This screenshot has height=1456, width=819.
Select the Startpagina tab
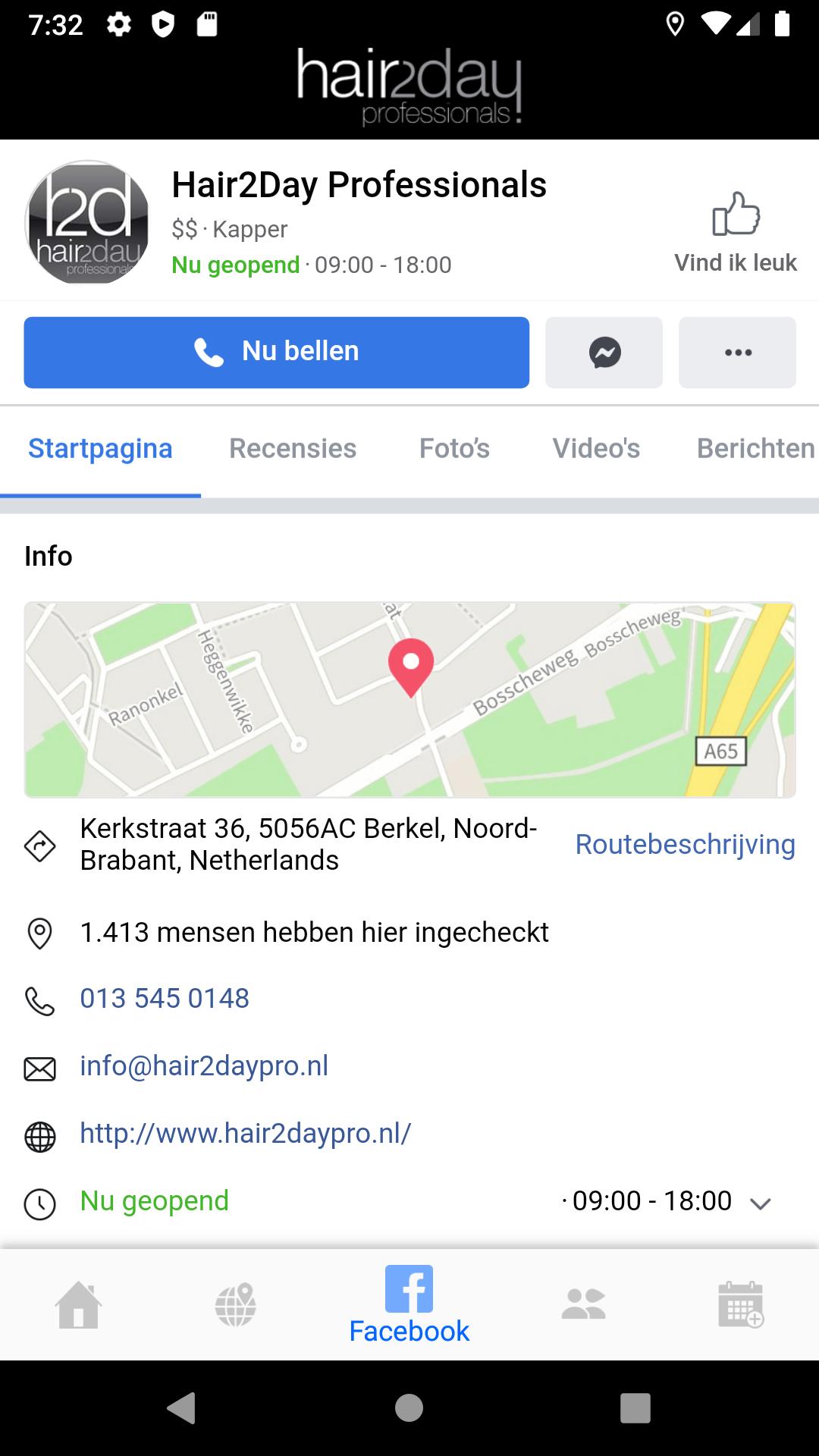[x=100, y=448]
